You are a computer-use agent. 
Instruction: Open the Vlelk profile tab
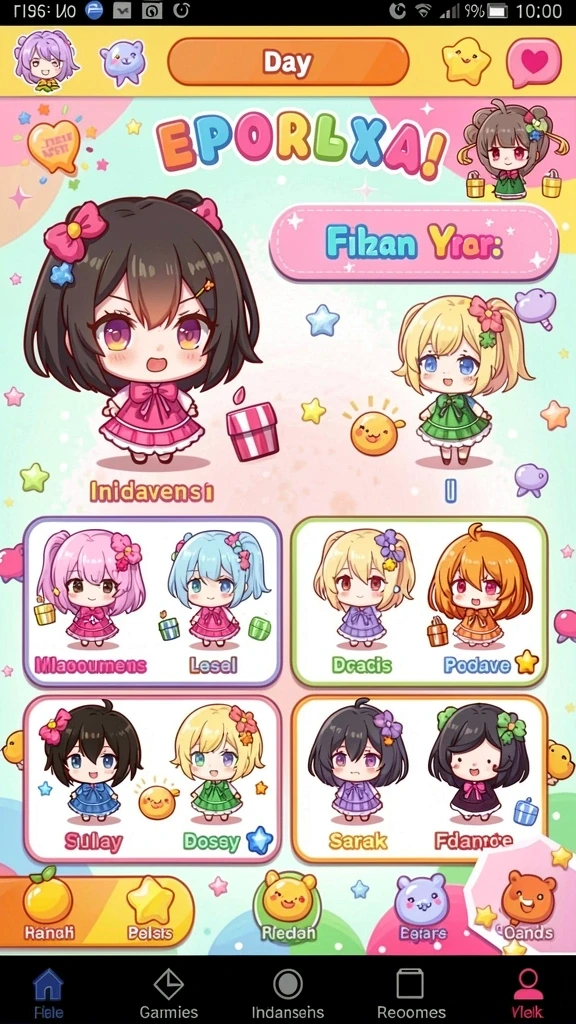pos(527,994)
